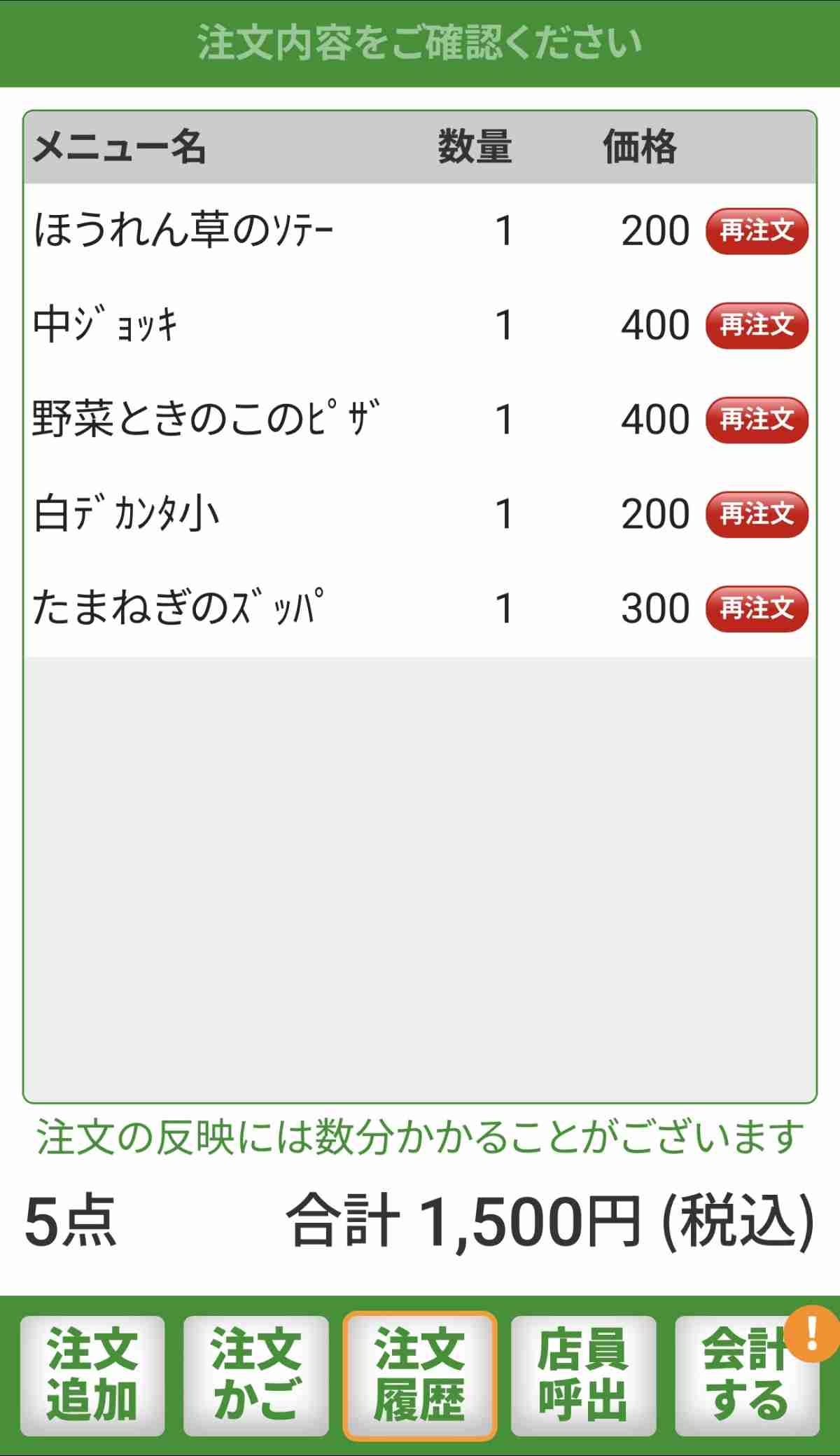Call staff with 店員呼出

point(583,1375)
